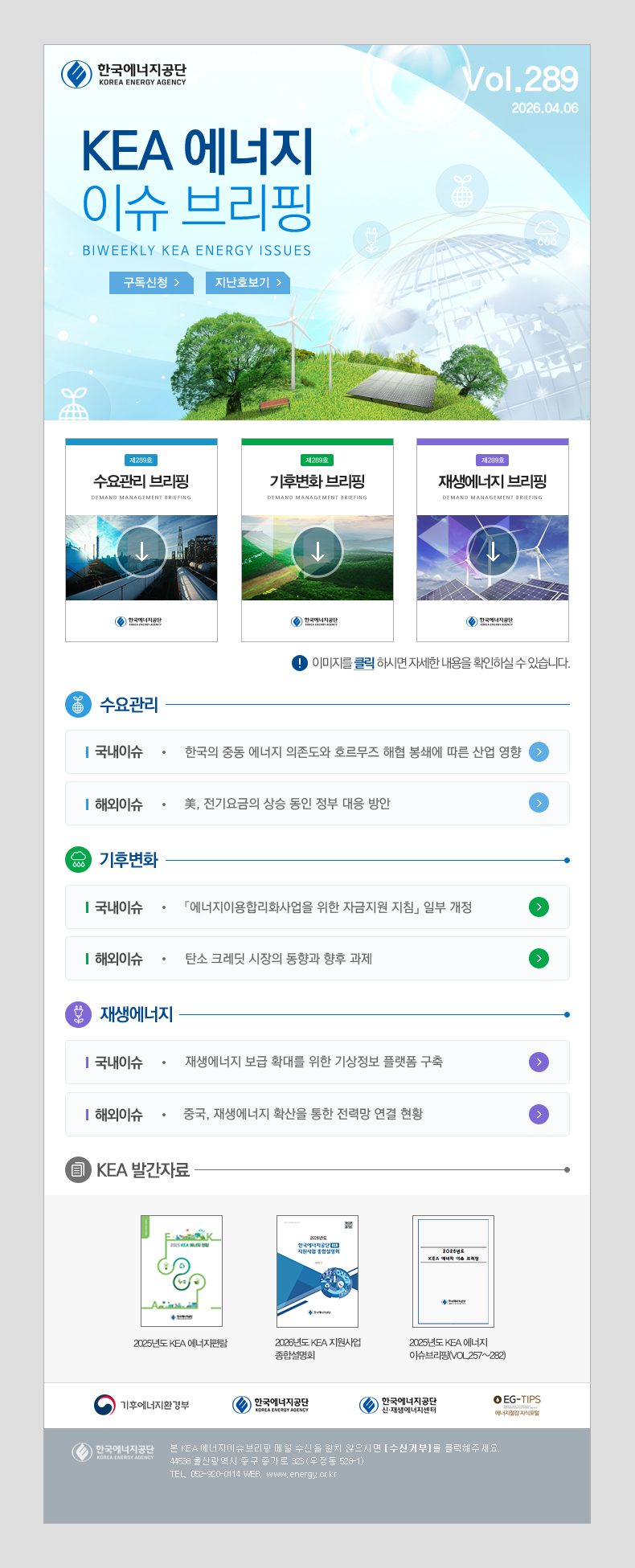Open 재생에너지 보급 확대 기상정보 플랫폼 article
The height and width of the screenshot is (1568, 635).
click(x=539, y=1062)
